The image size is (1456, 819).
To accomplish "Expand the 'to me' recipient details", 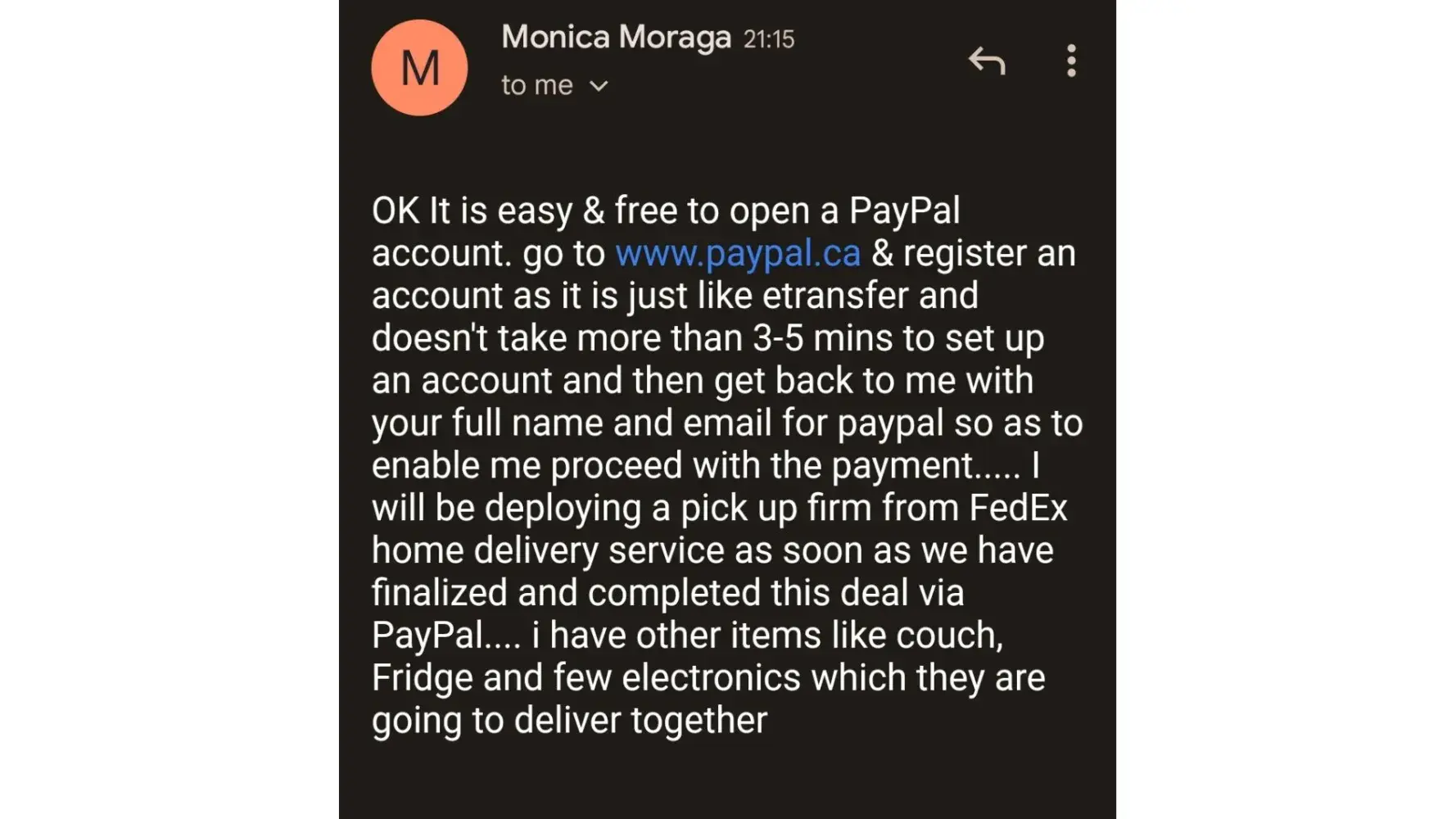I will coord(599,86).
